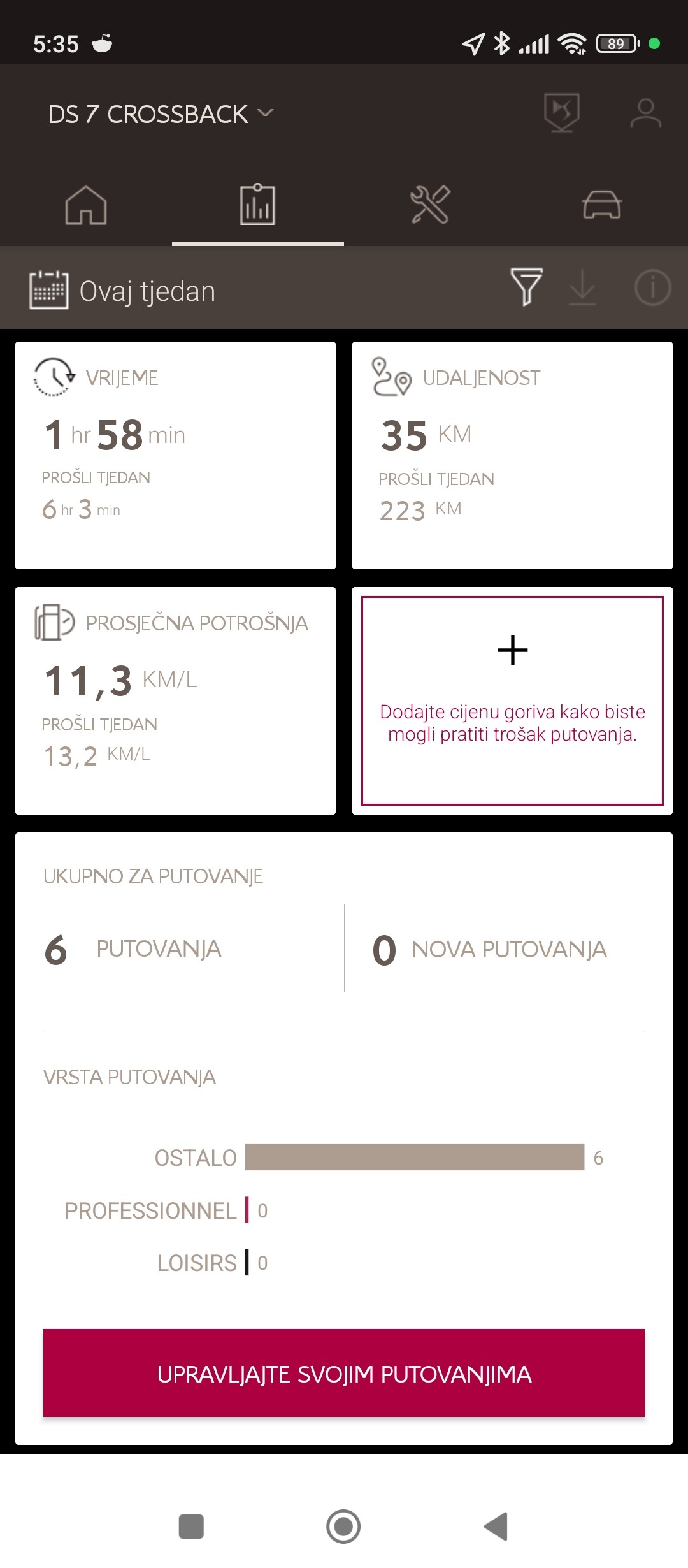
Task: Go back with the system back button
Action: click(x=496, y=1526)
